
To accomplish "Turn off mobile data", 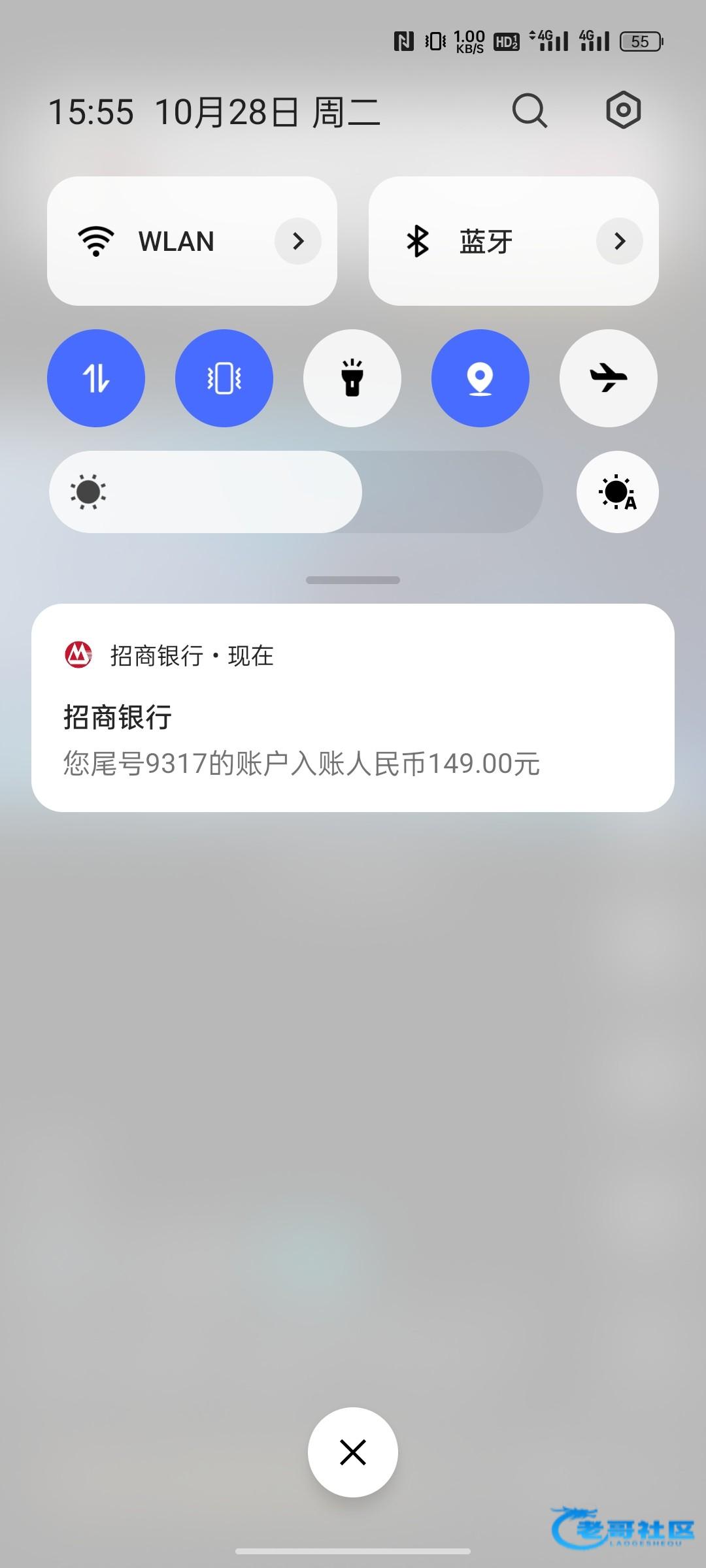I will point(96,378).
